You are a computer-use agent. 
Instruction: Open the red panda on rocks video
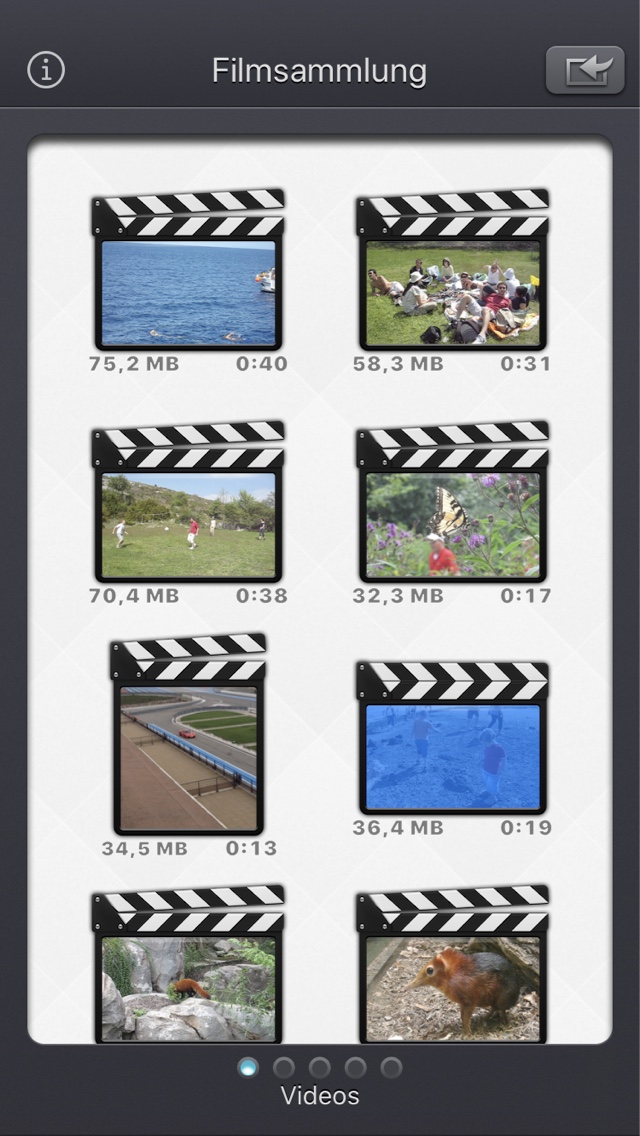(188, 987)
